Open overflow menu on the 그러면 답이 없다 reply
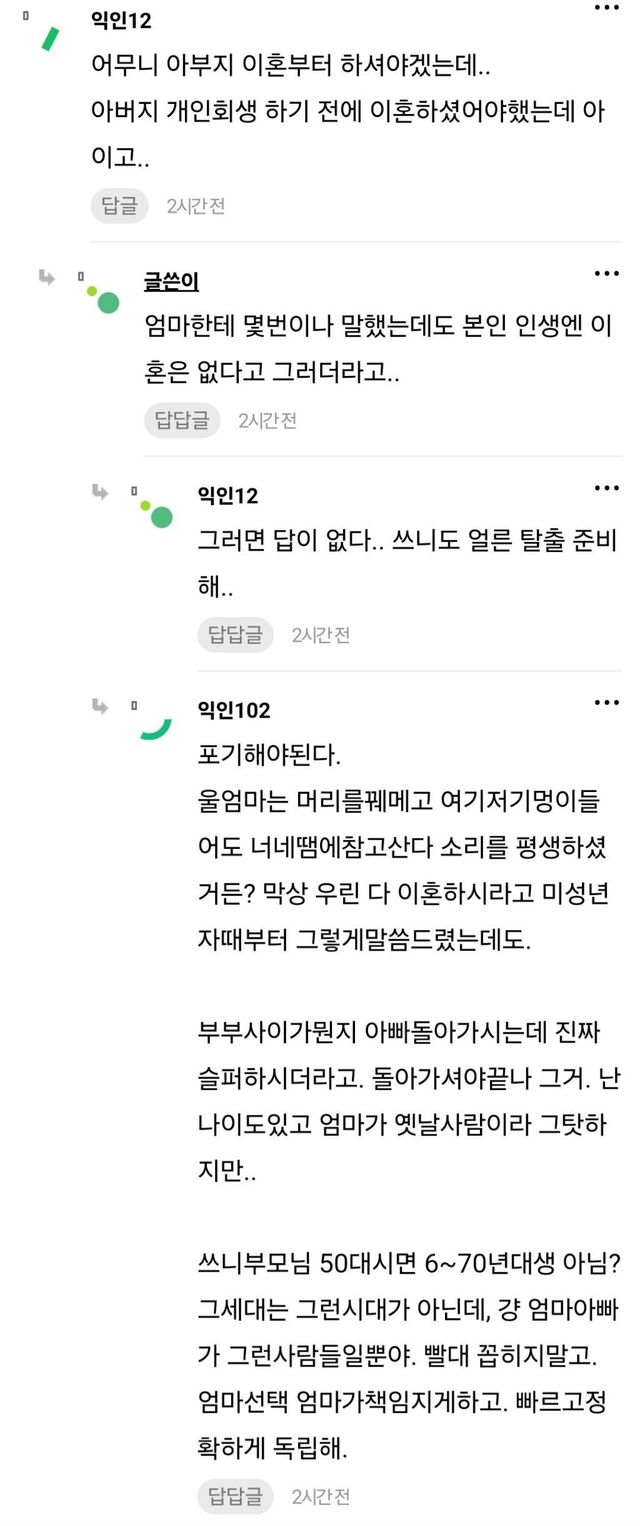Image resolution: width=640 pixels, height=1526 pixels. pyautogui.click(x=606, y=488)
